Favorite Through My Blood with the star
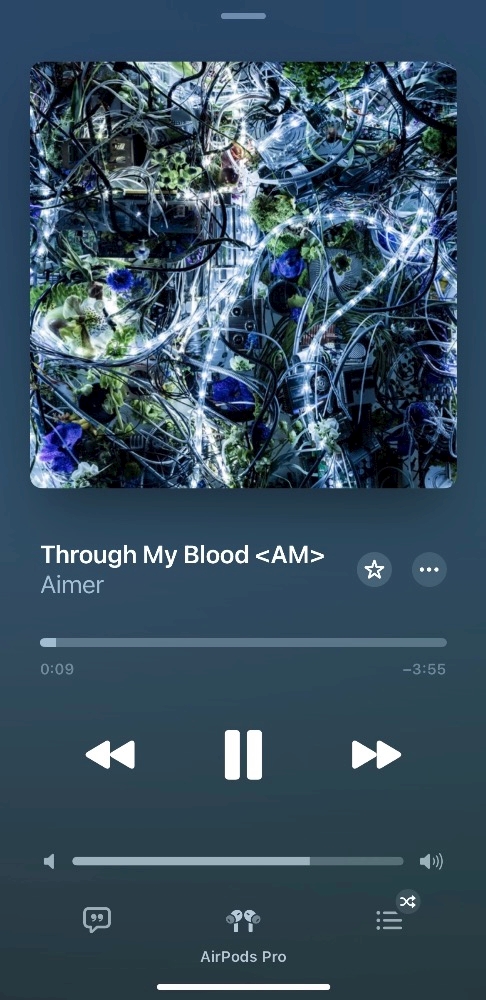 point(374,570)
